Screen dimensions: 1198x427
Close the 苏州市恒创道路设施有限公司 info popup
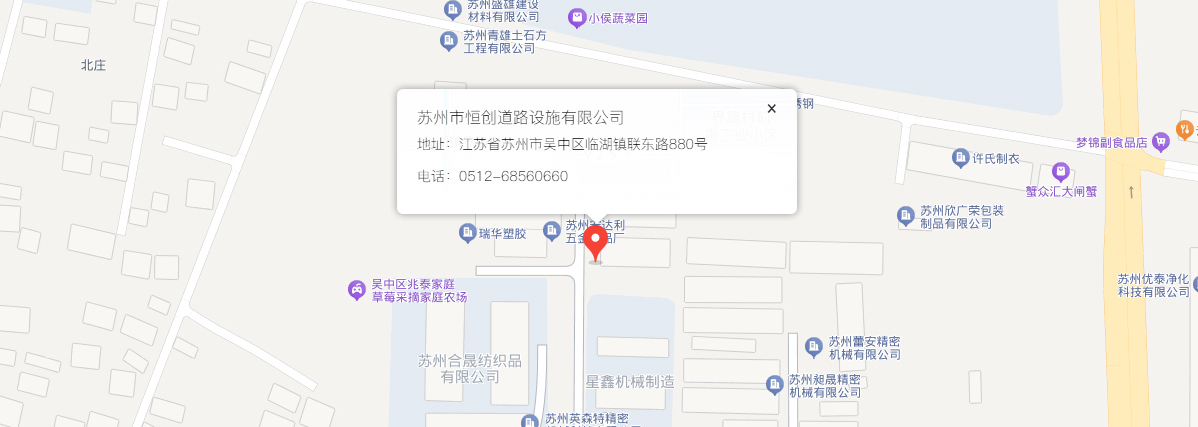771,109
